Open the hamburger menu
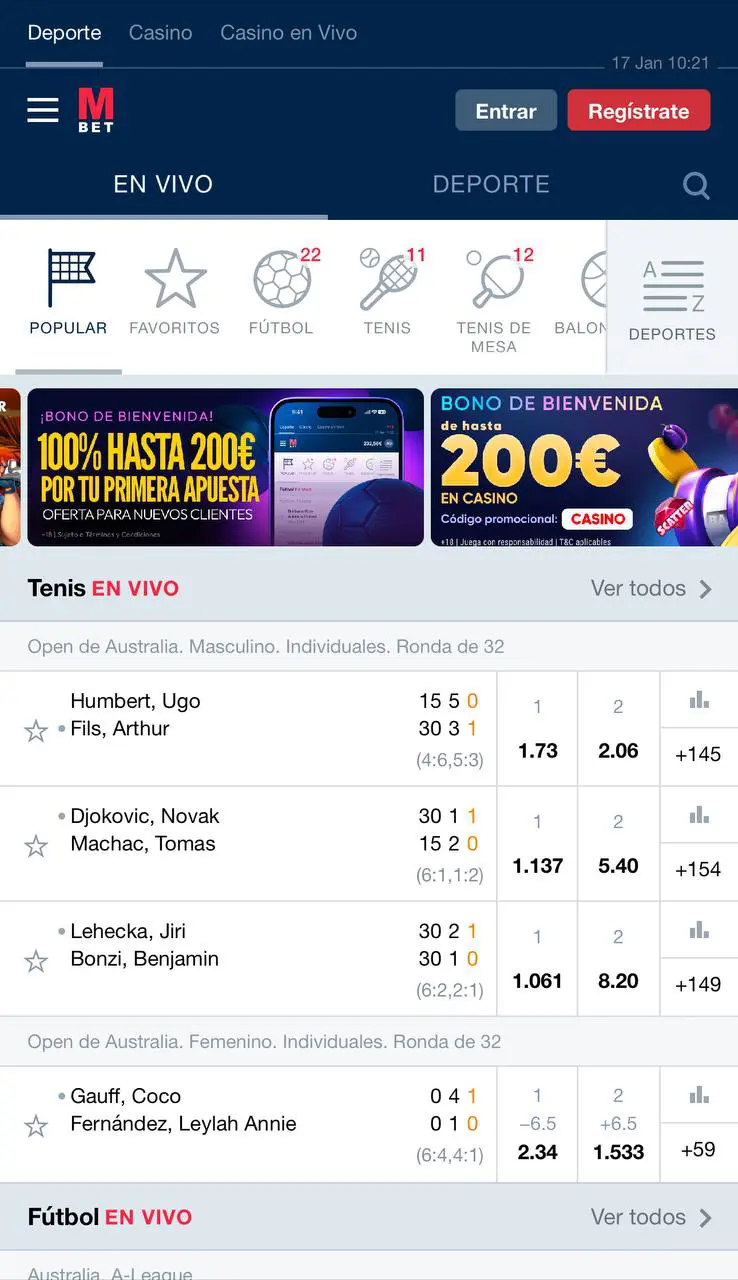Screen dimensions: 738x1280 43,110
